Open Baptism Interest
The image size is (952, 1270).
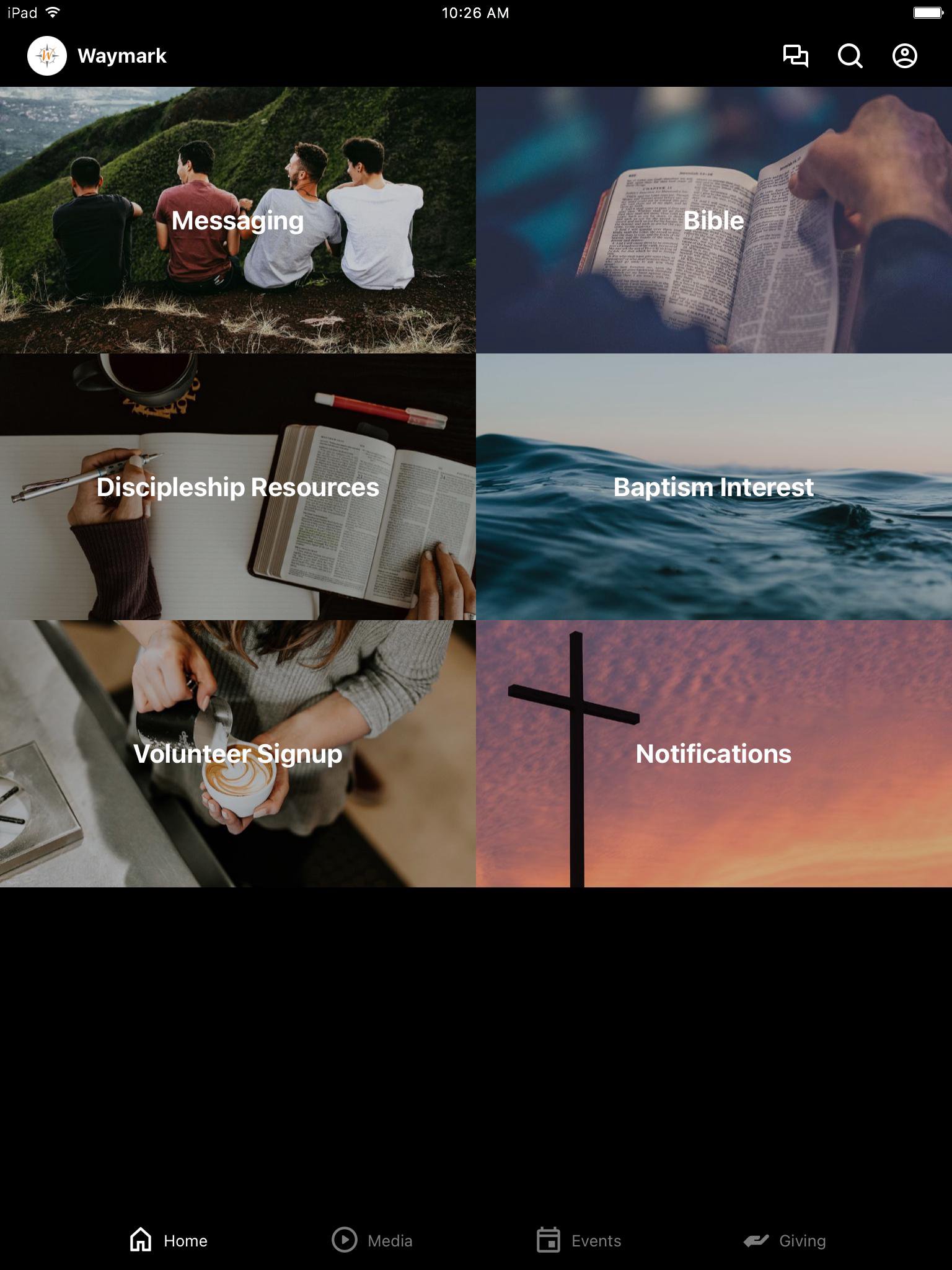(x=713, y=487)
